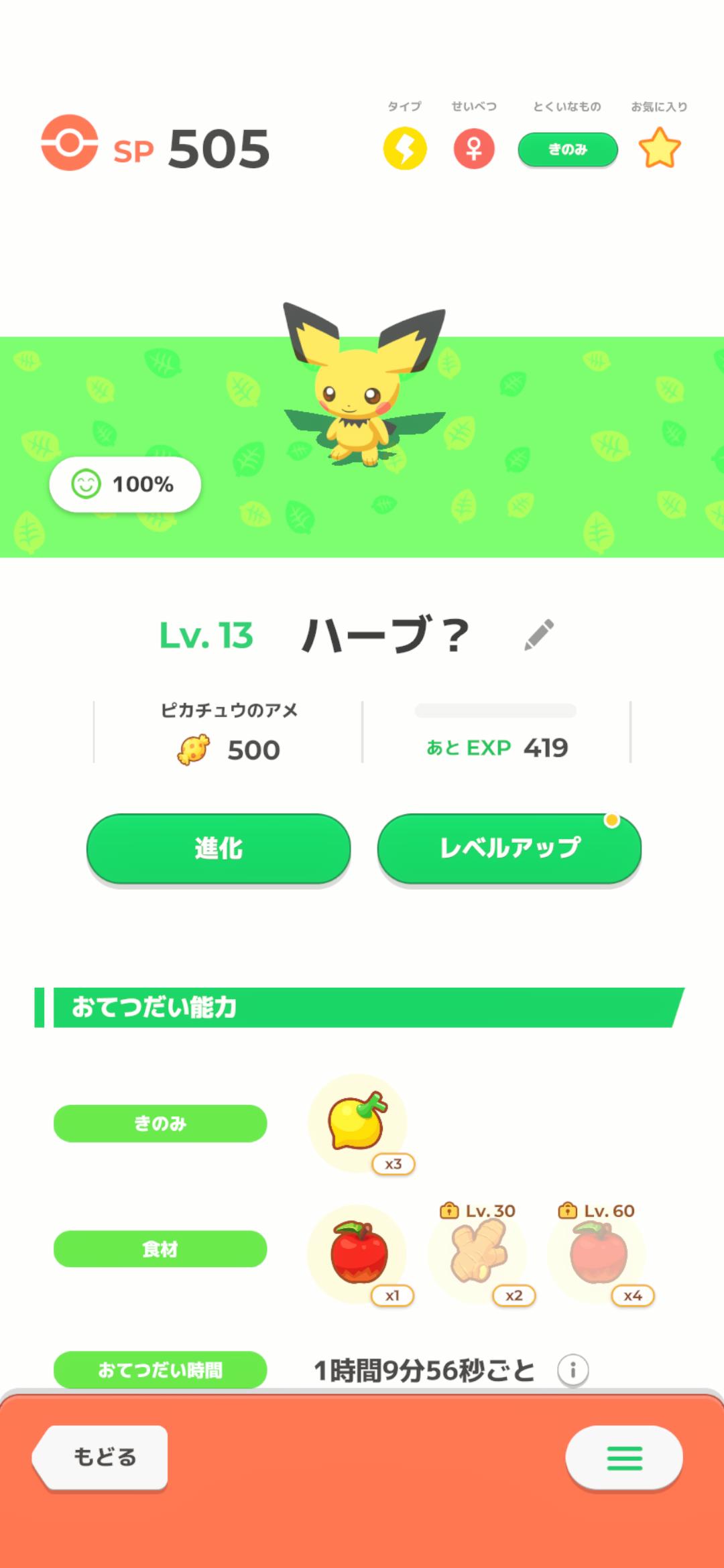Edit the nickname with the pencil icon
Screen dimensions: 724x1568
[x=539, y=635]
